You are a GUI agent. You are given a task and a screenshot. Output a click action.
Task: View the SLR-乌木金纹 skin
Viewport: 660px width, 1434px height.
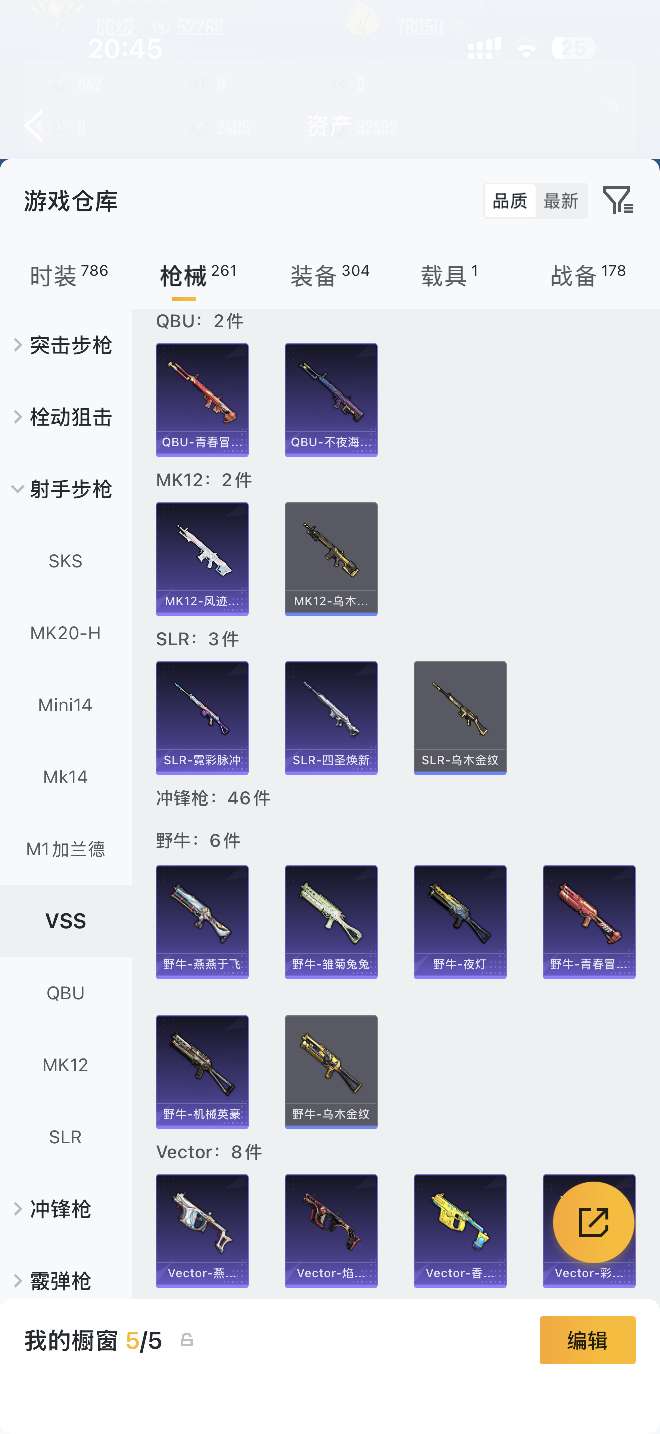pyautogui.click(x=460, y=717)
